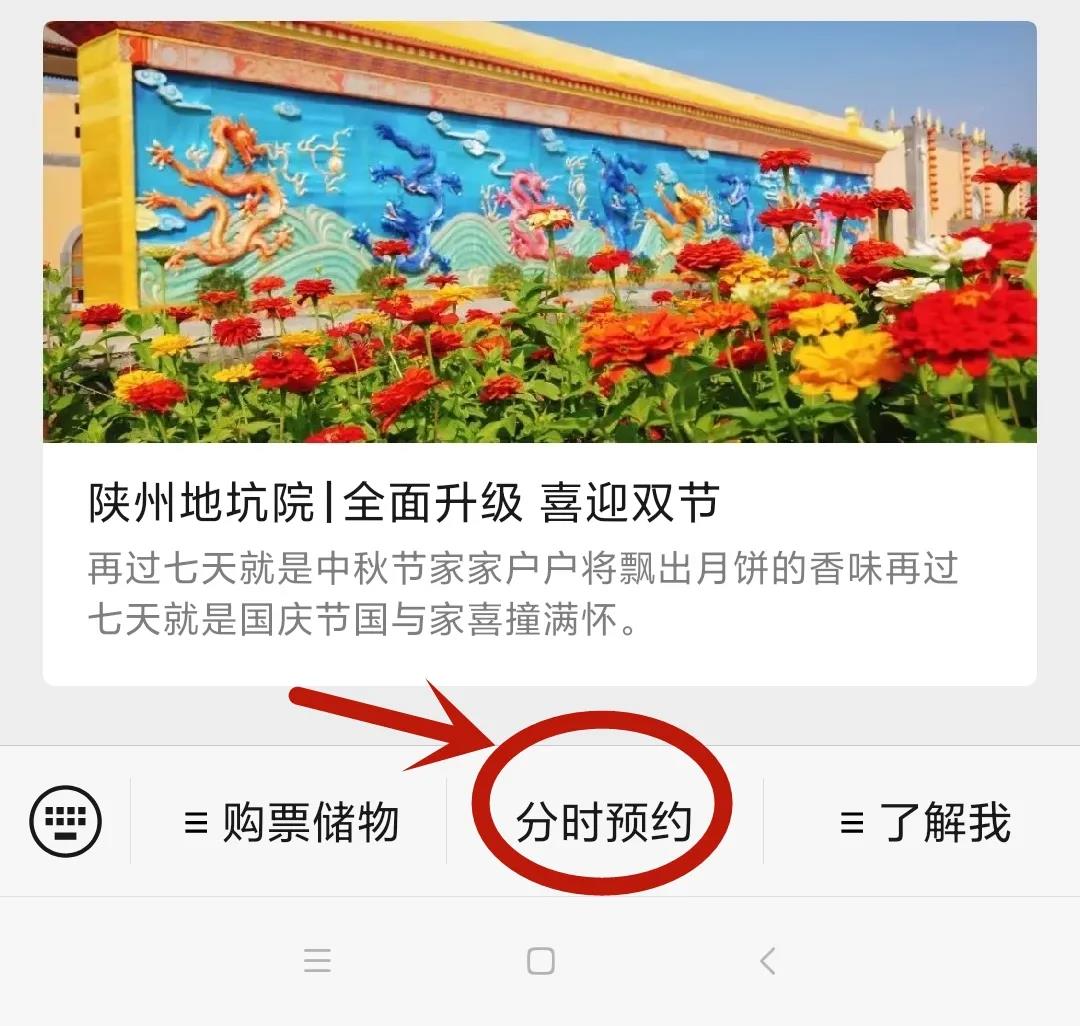Open the 陕州地坑院 article card
1080x1026 pixels.
tap(540, 352)
